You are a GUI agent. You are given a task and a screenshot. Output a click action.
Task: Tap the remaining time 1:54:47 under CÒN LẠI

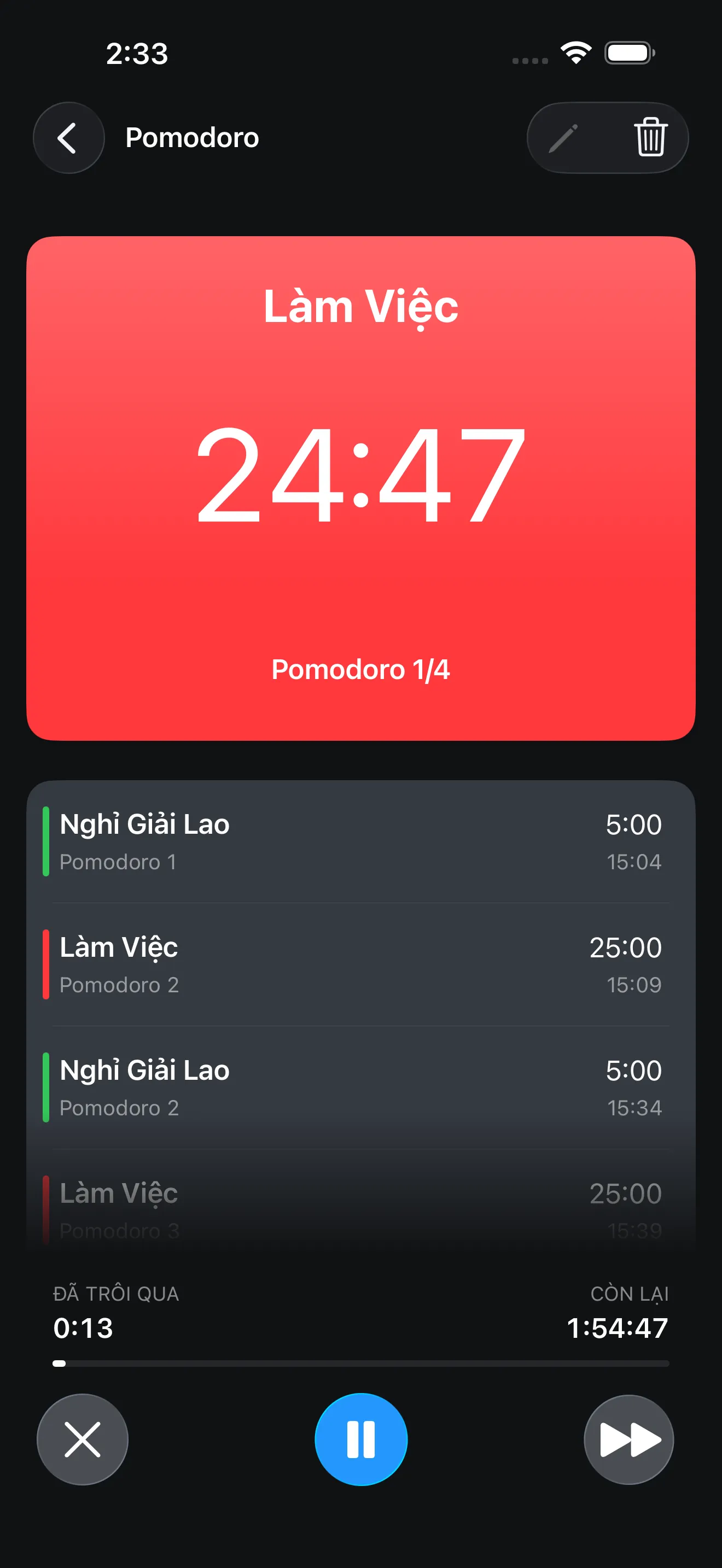[616, 1328]
